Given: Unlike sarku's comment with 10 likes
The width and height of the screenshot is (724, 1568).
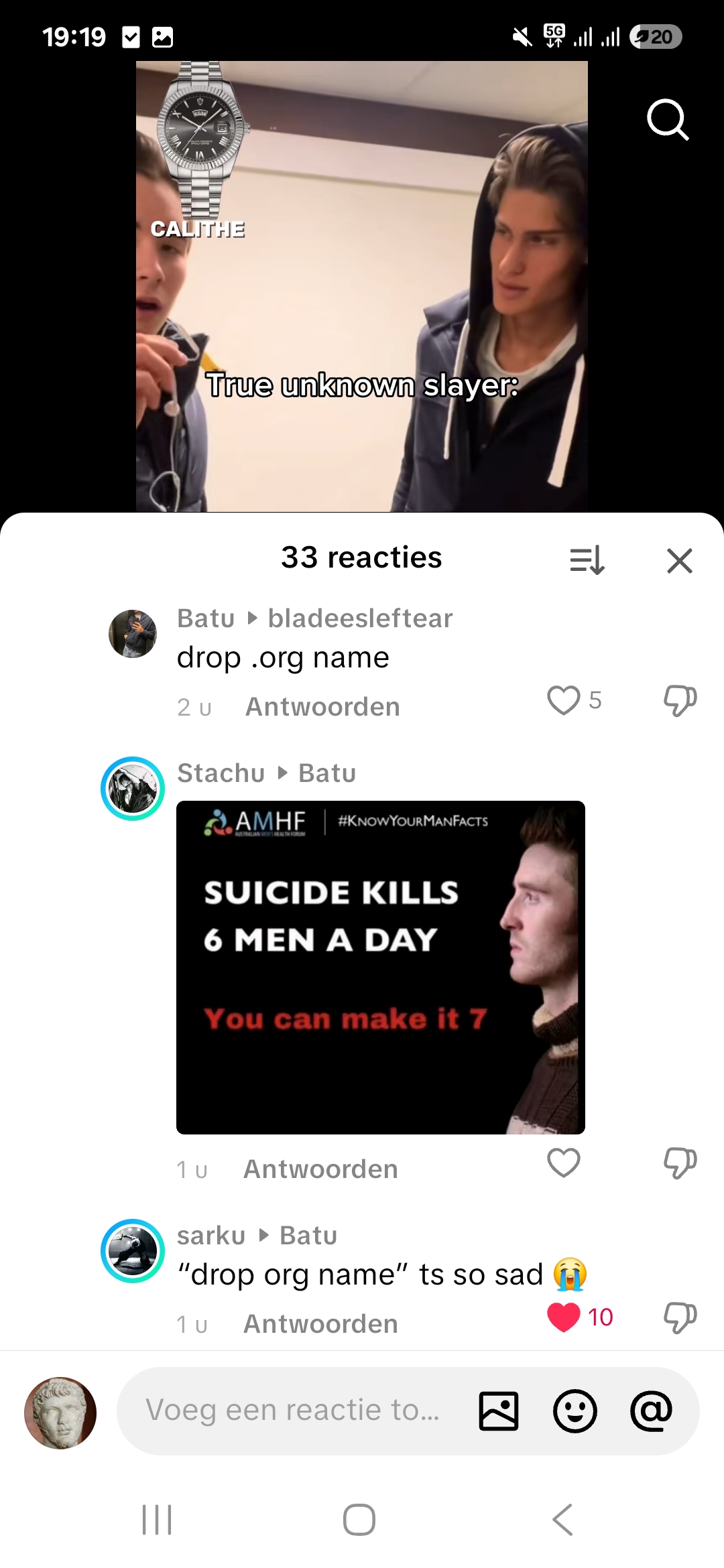Looking at the screenshot, I should [x=563, y=1317].
